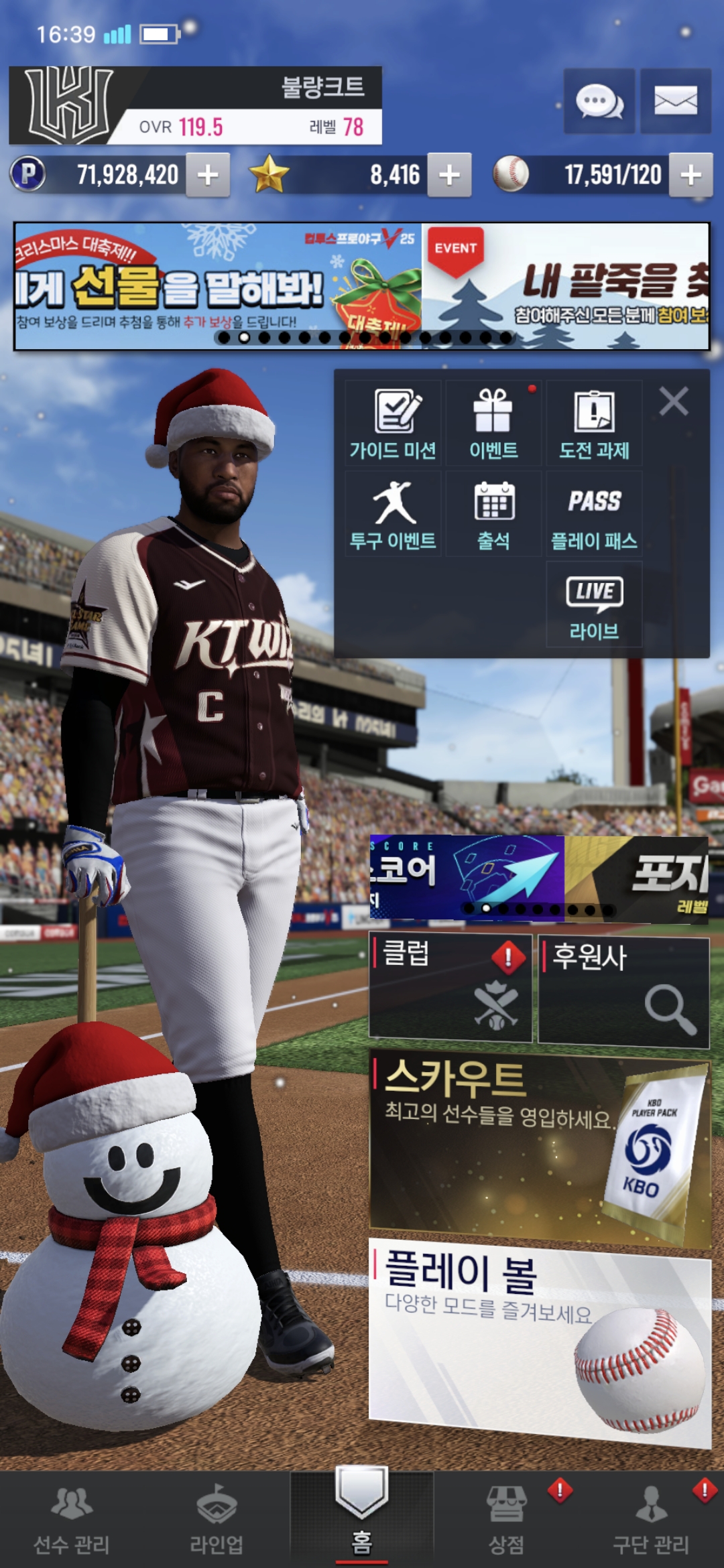Open the mailbox envelope icon
Screen dimensions: 724x1568
(x=675, y=102)
